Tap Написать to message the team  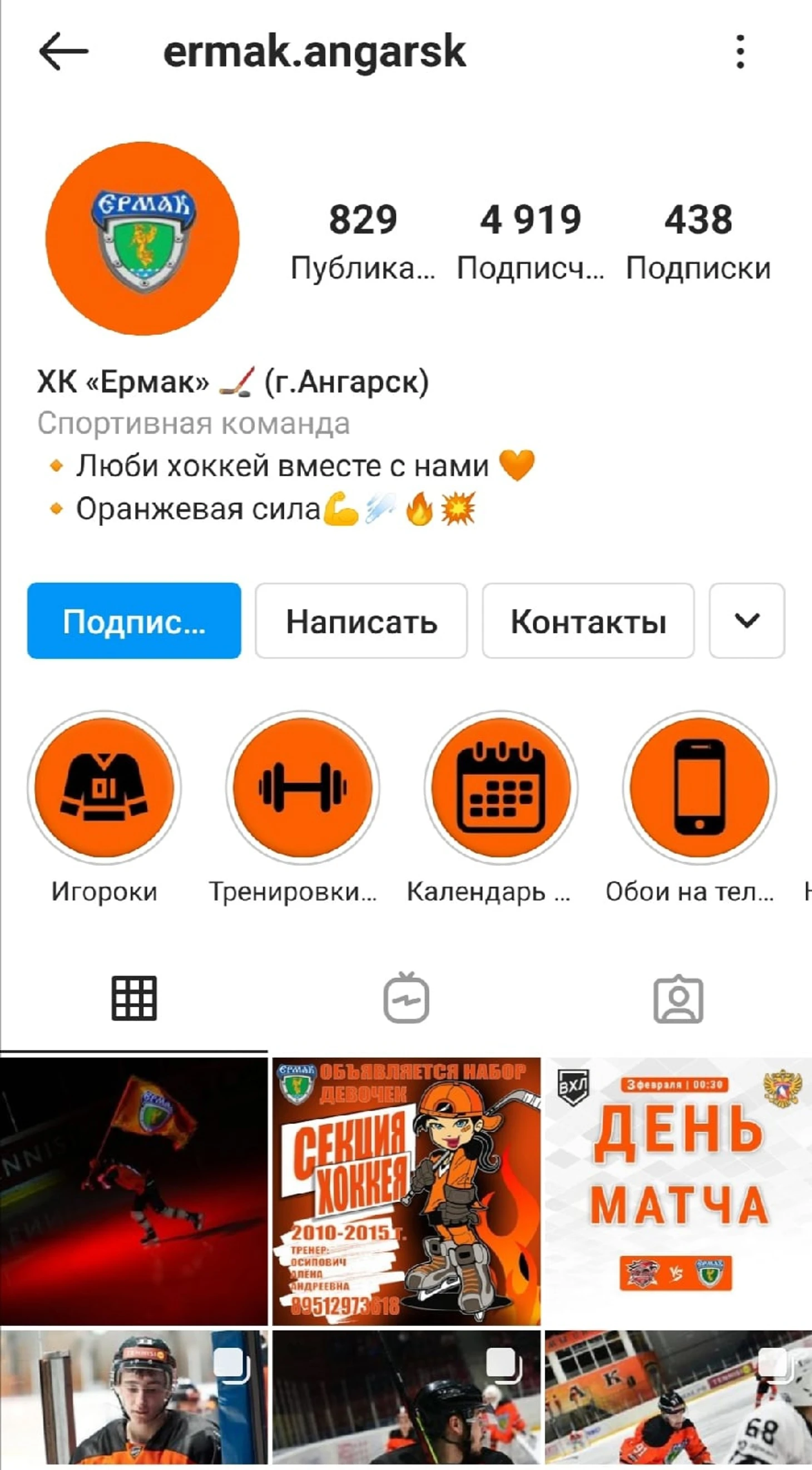(x=361, y=621)
